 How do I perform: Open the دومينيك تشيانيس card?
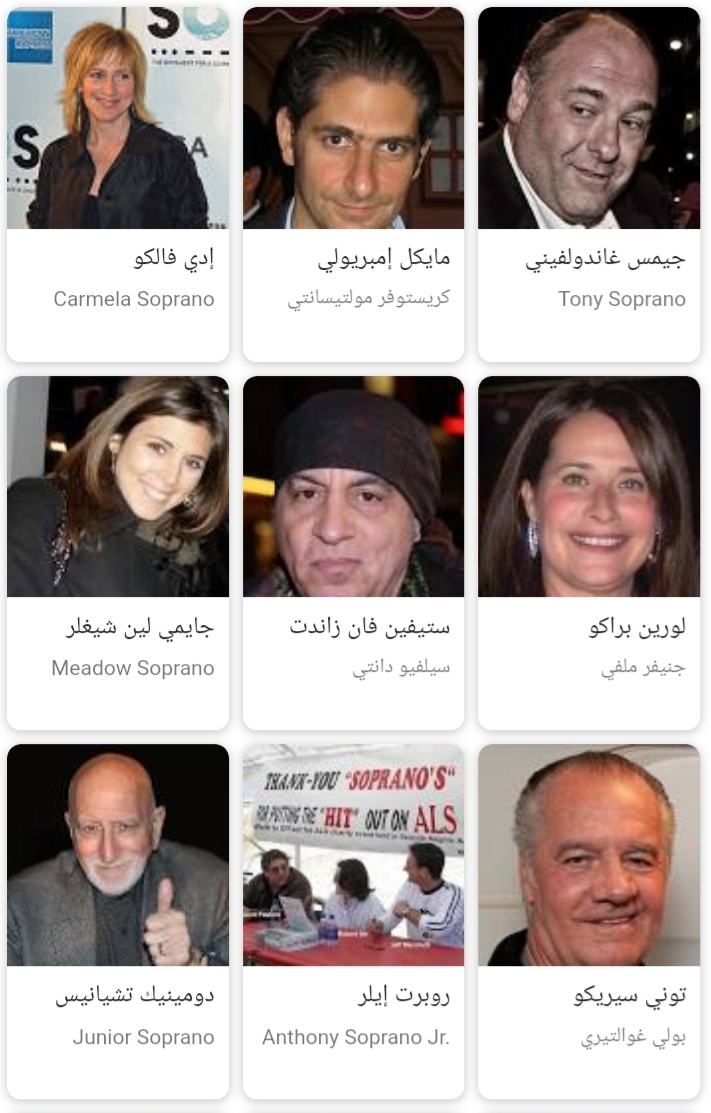[118, 921]
